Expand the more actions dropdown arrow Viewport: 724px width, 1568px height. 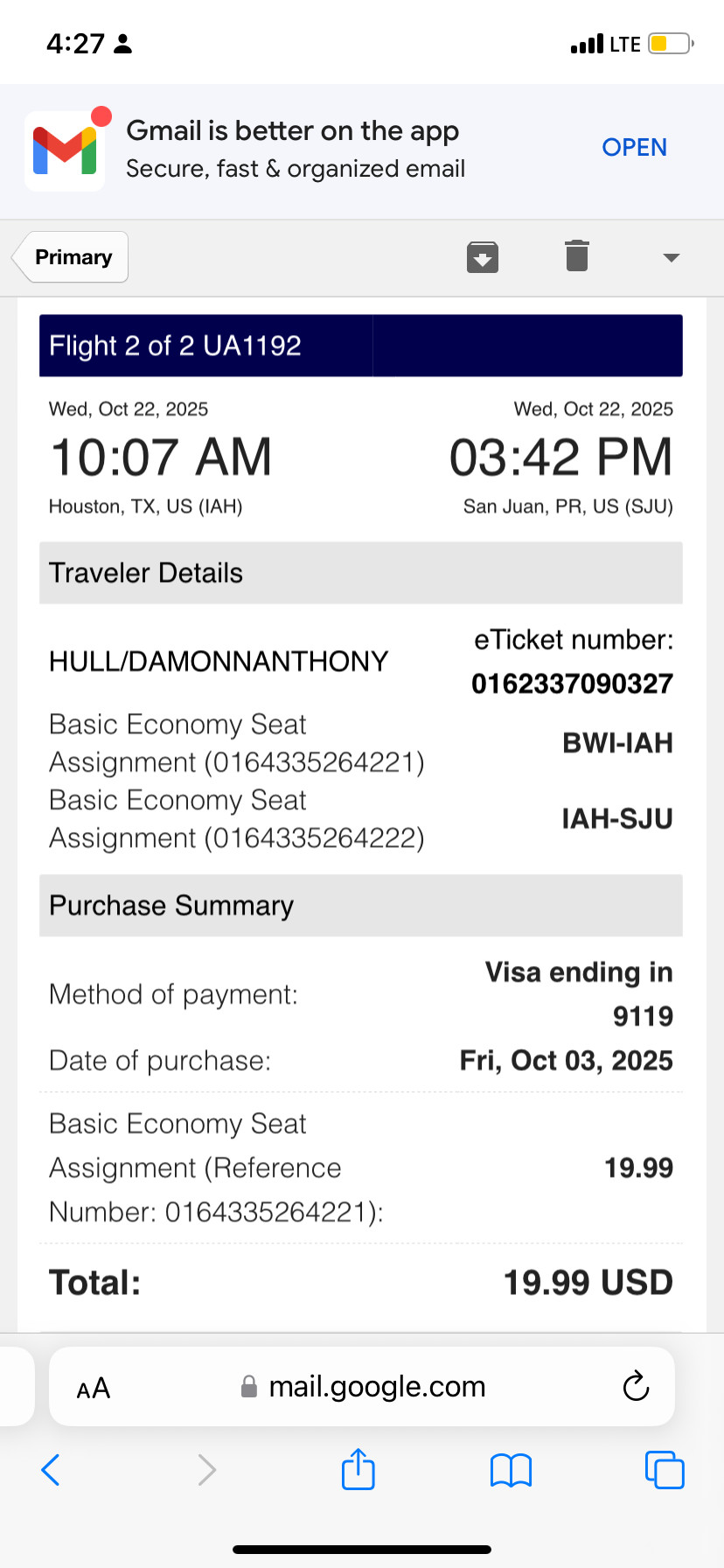pos(672,258)
